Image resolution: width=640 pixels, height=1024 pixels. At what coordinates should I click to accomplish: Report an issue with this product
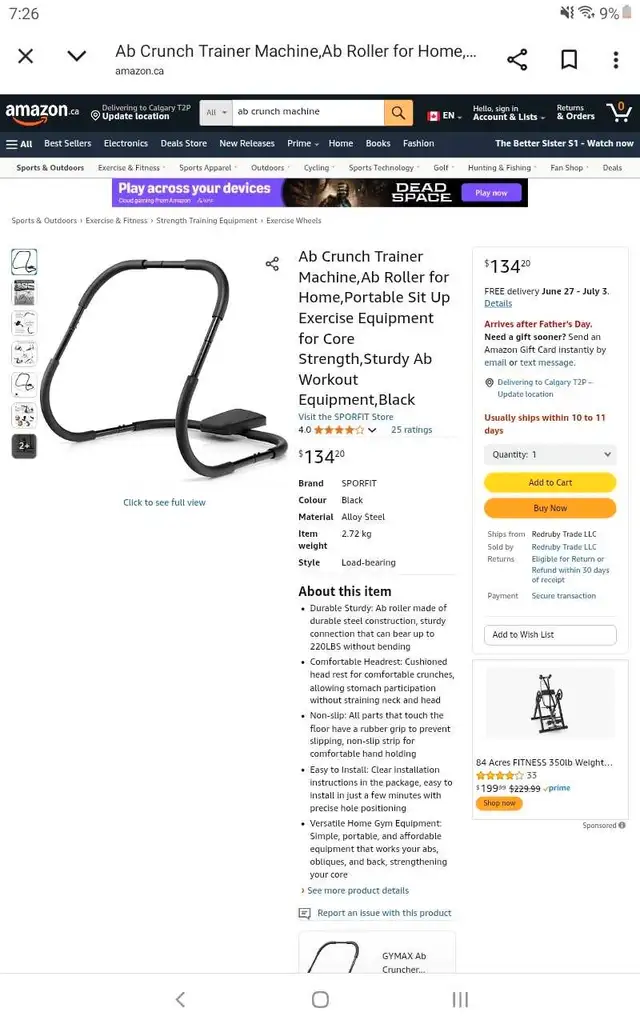coord(384,913)
